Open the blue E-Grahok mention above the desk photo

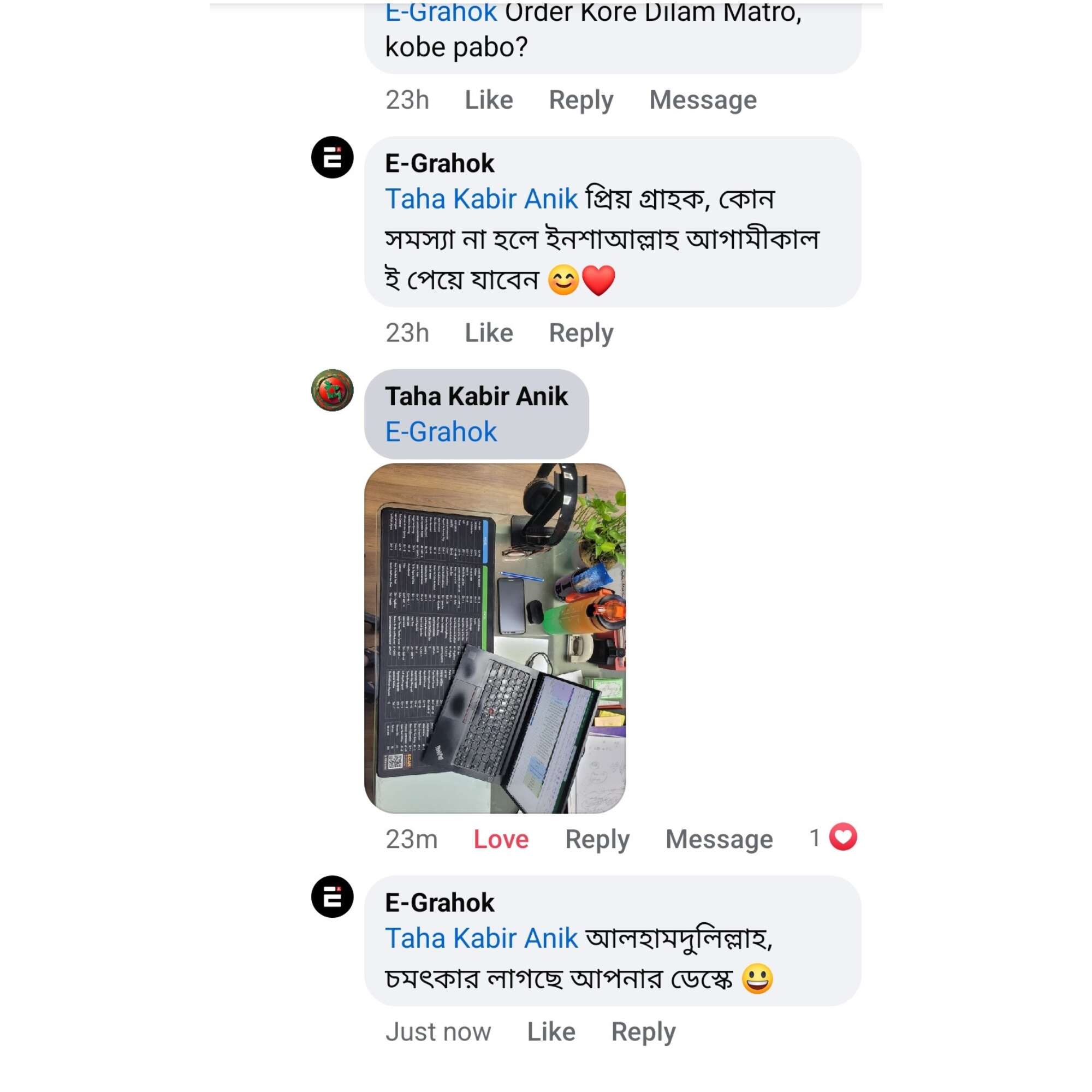pyautogui.click(x=441, y=432)
